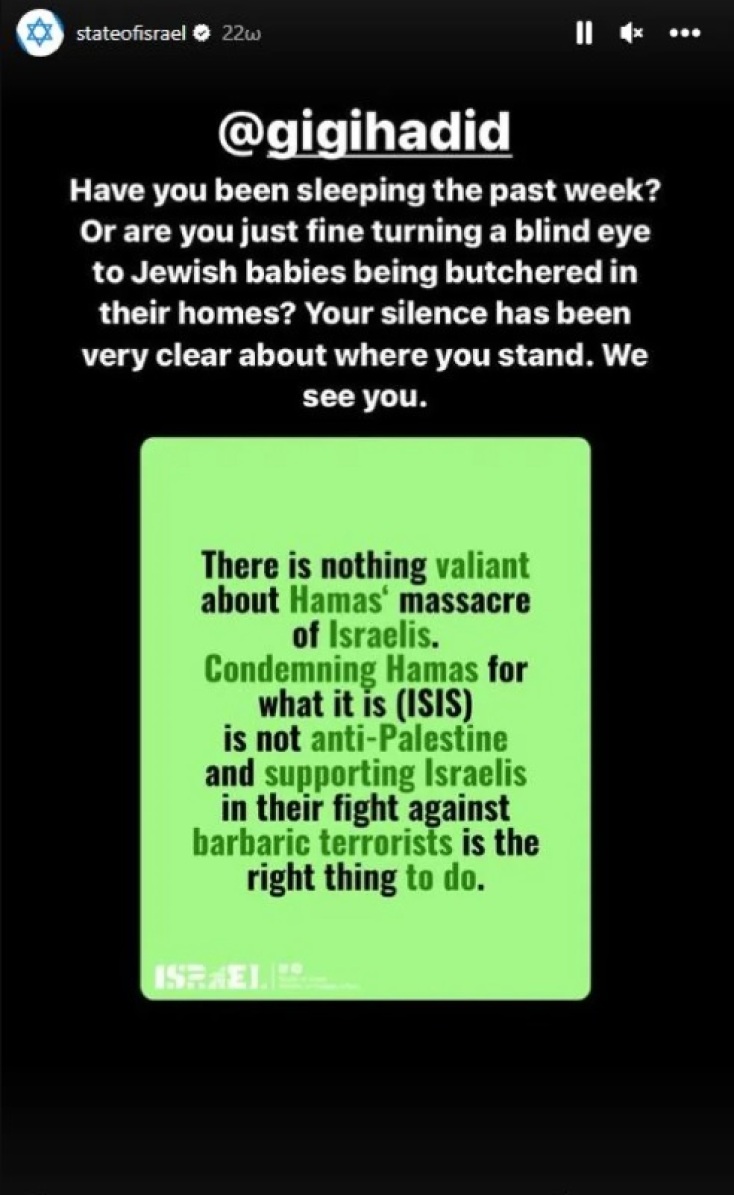Open the green shared post card
This screenshot has height=1195, width=734.
click(365, 717)
